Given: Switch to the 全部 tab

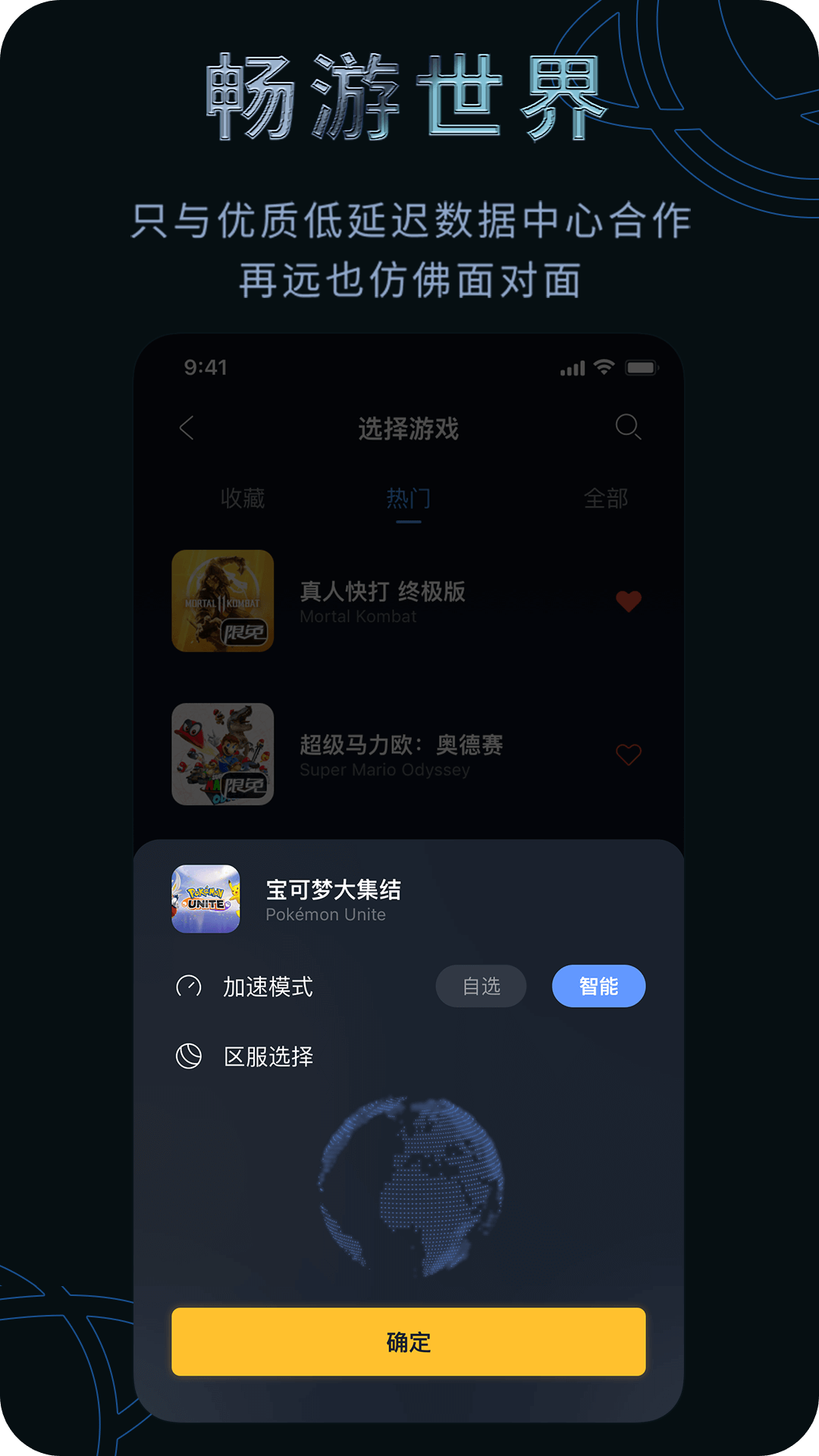Looking at the screenshot, I should (x=606, y=499).
